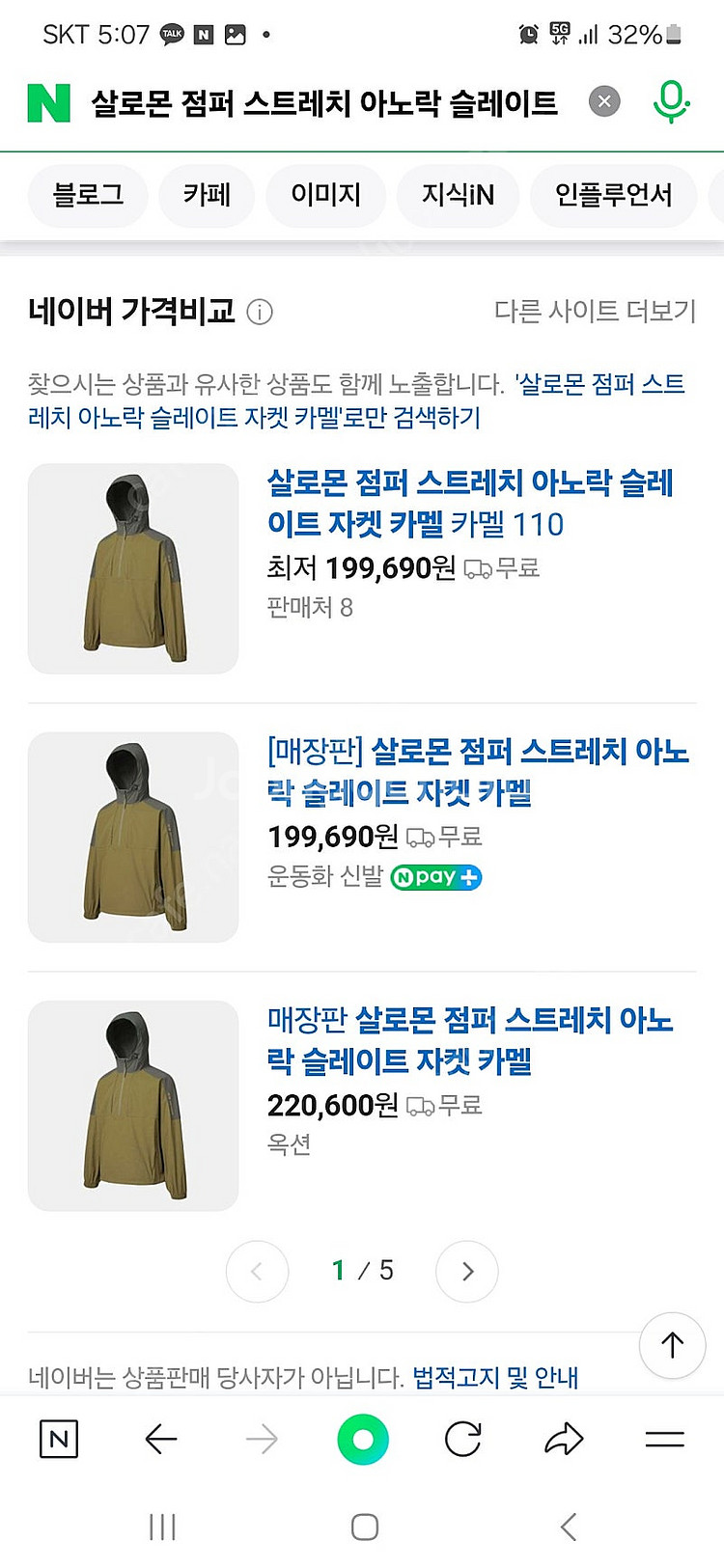Go to next page of price results

(x=467, y=1271)
